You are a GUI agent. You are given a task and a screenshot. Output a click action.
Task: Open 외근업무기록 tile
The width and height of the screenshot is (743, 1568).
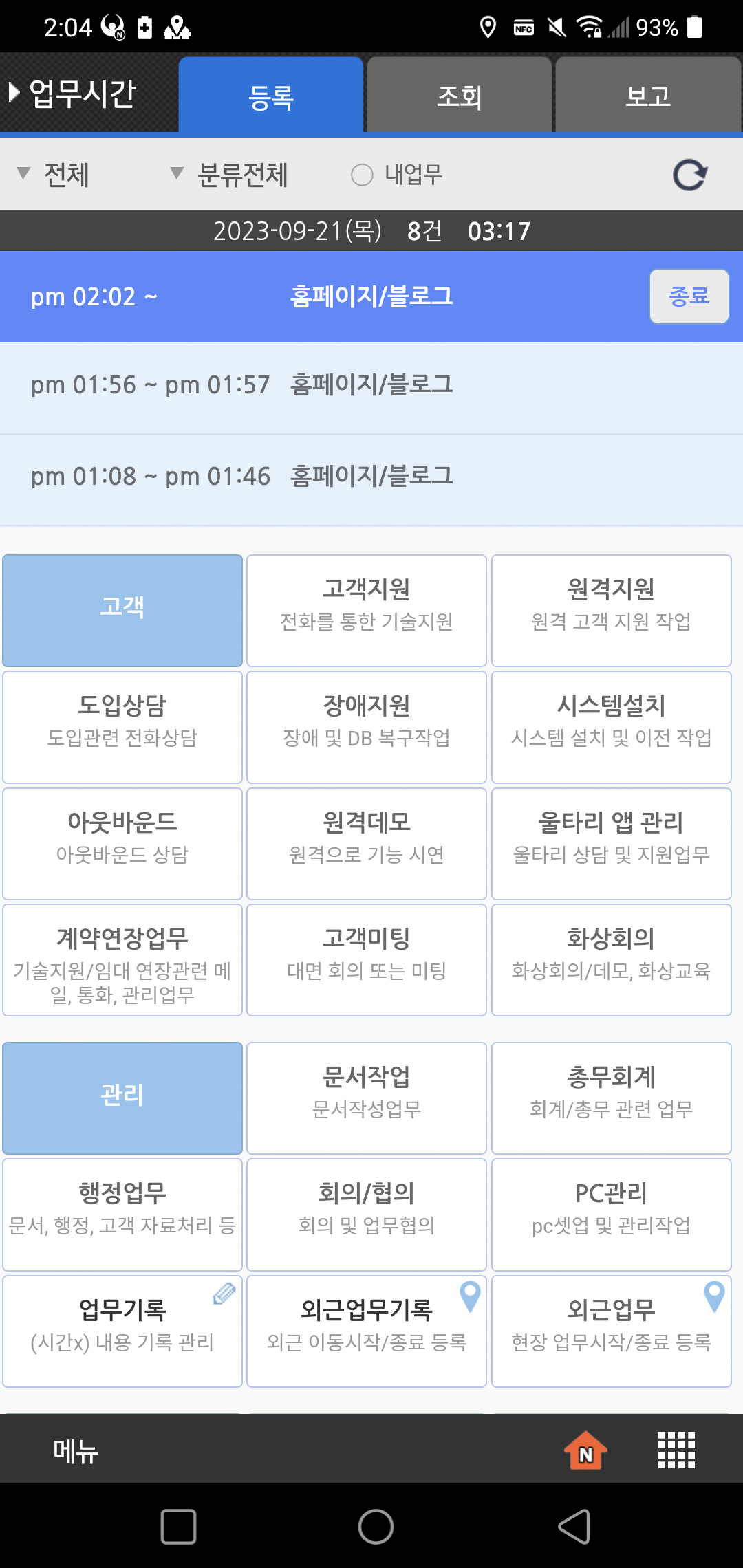click(x=367, y=1331)
